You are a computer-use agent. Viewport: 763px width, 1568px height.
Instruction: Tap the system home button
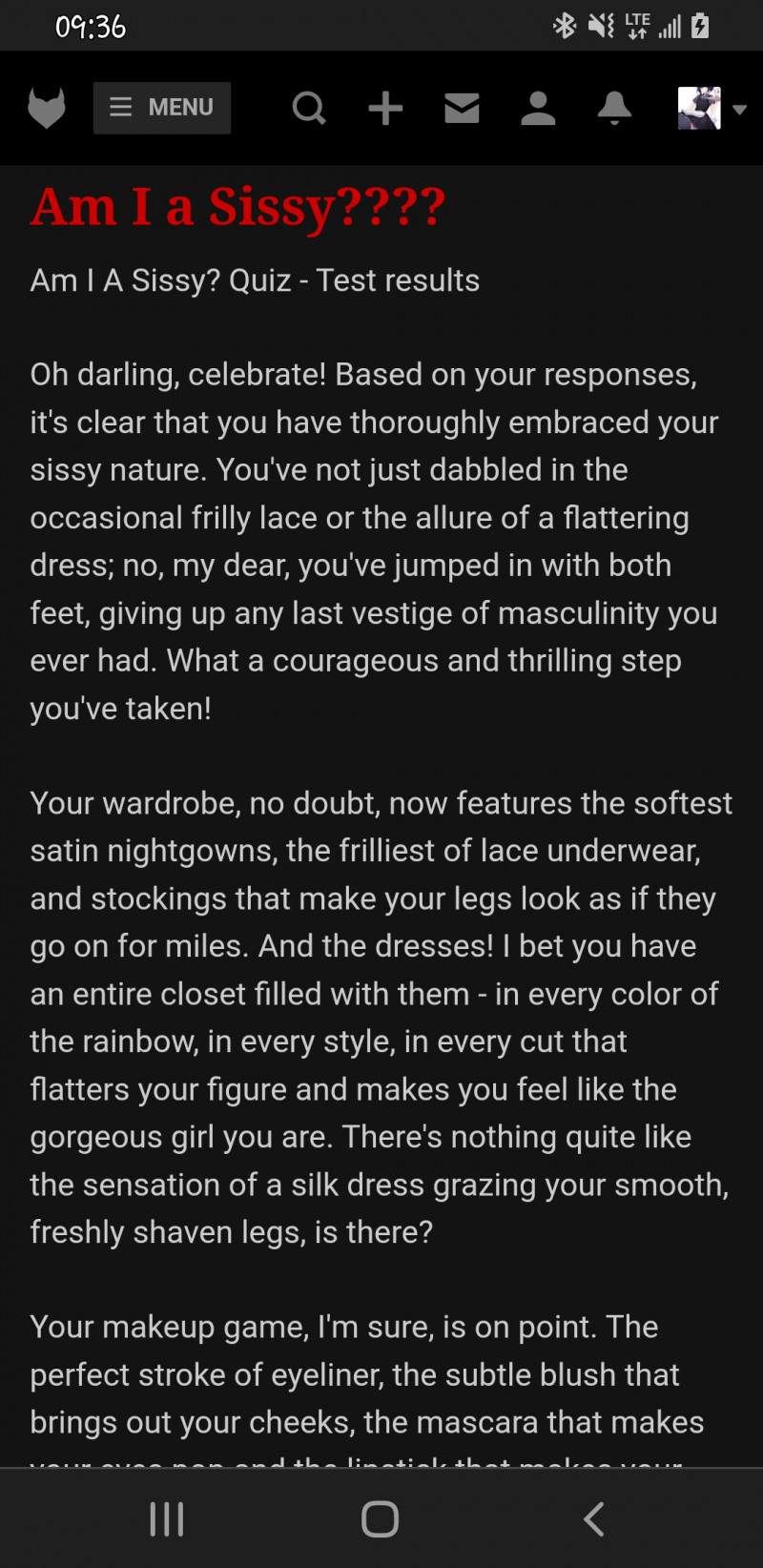(x=380, y=1519)
